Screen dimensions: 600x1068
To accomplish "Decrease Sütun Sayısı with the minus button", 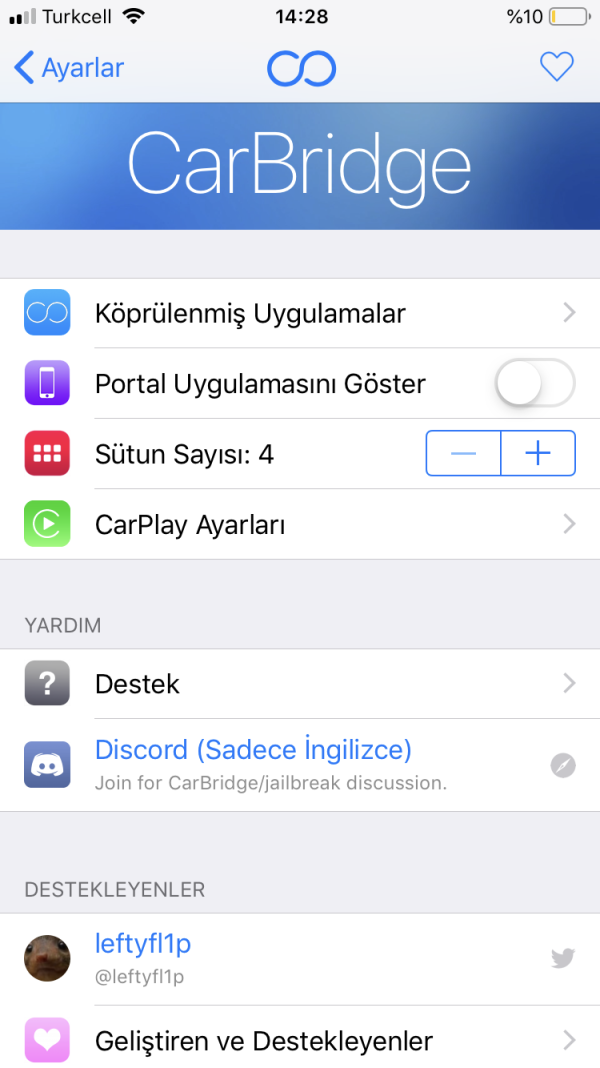I will tap(463, 454).
